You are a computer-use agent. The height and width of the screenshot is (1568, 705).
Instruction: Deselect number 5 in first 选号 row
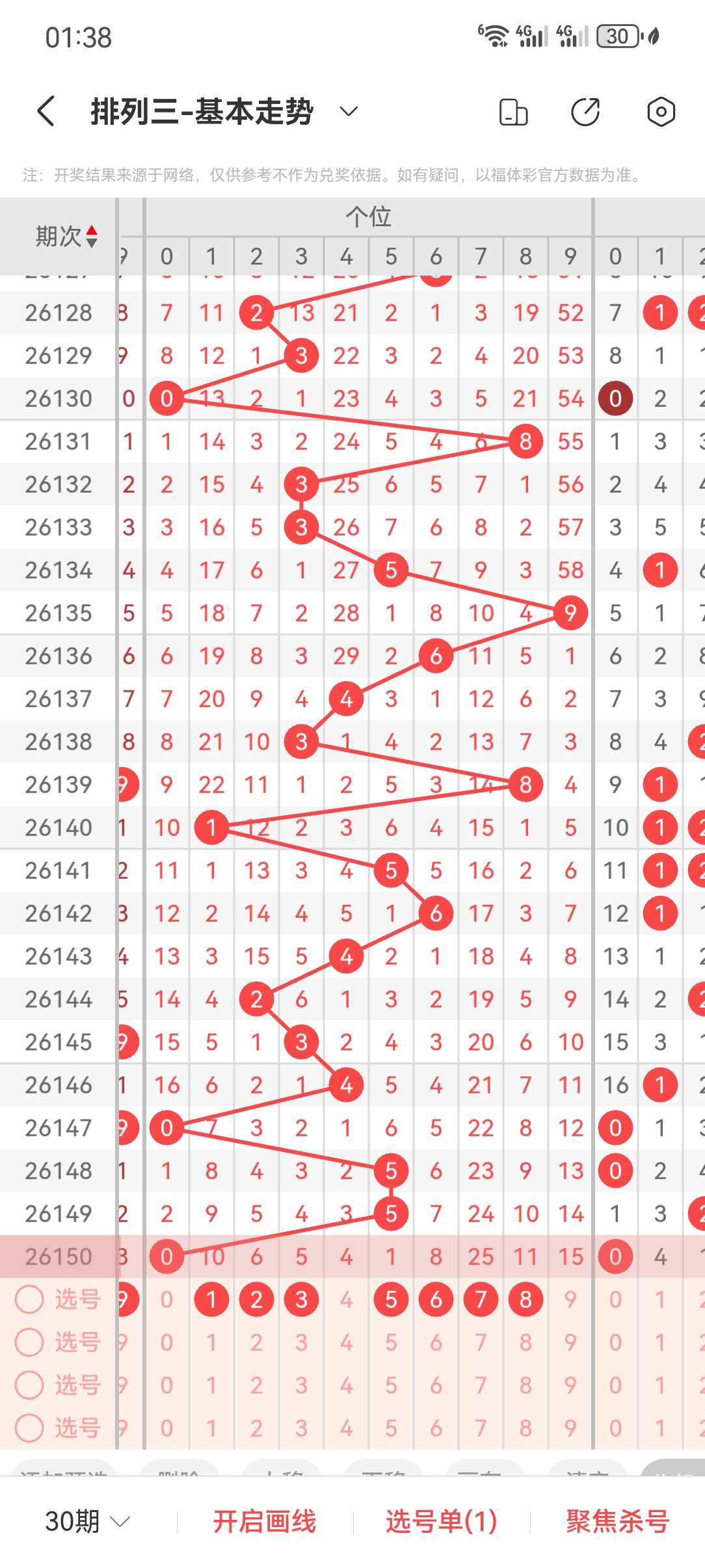pyautogui.click(x=391, y=1300)
